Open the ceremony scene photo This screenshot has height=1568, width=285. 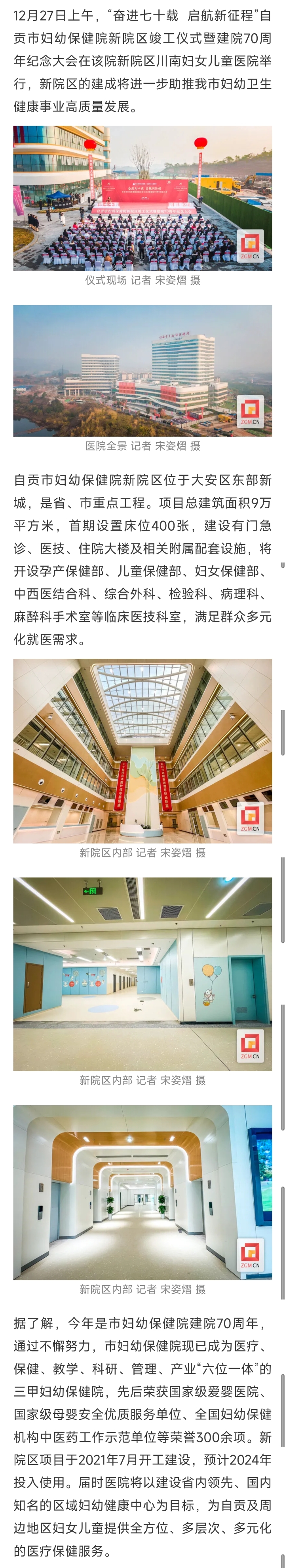(142, 198)
